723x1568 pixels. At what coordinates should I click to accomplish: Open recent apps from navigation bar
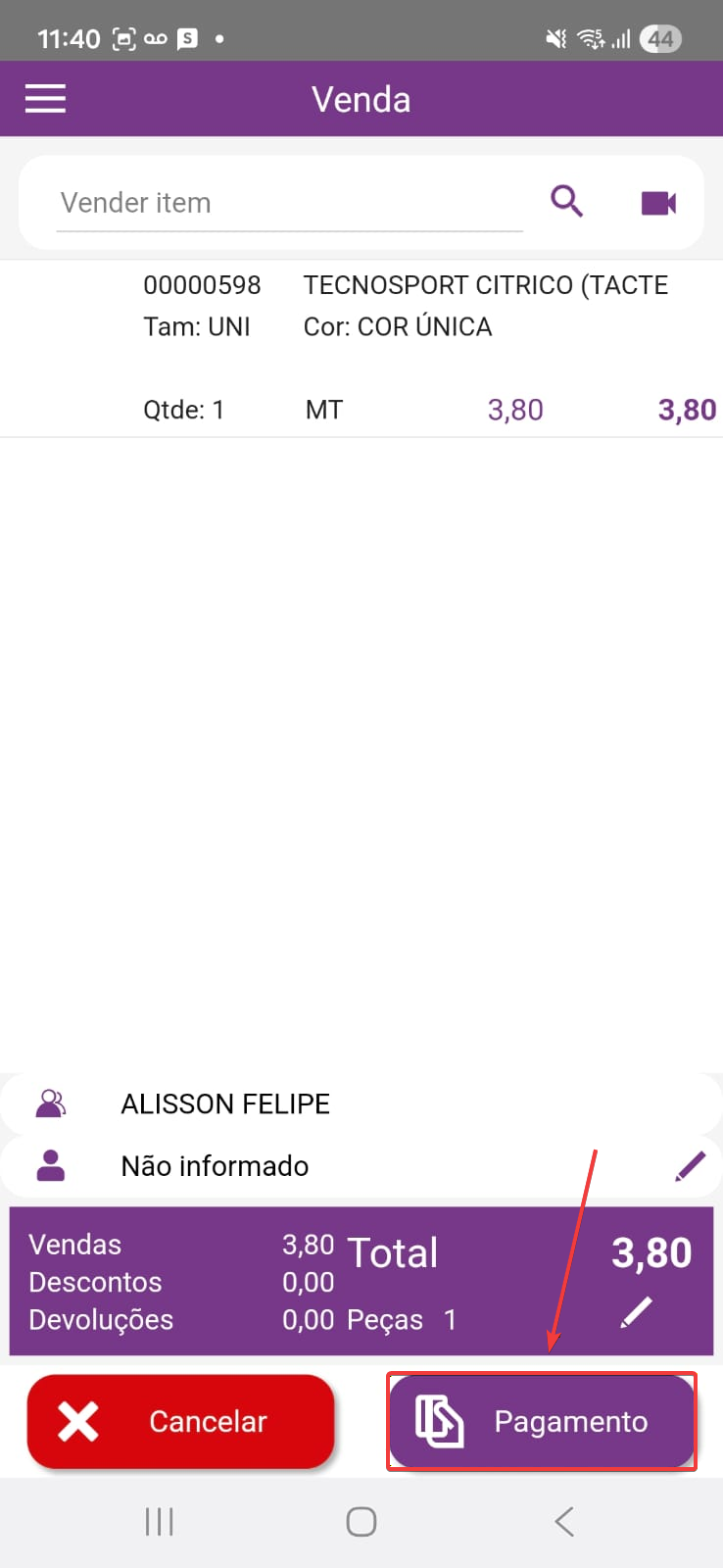pyautogui.click(x=159, y=1521)
